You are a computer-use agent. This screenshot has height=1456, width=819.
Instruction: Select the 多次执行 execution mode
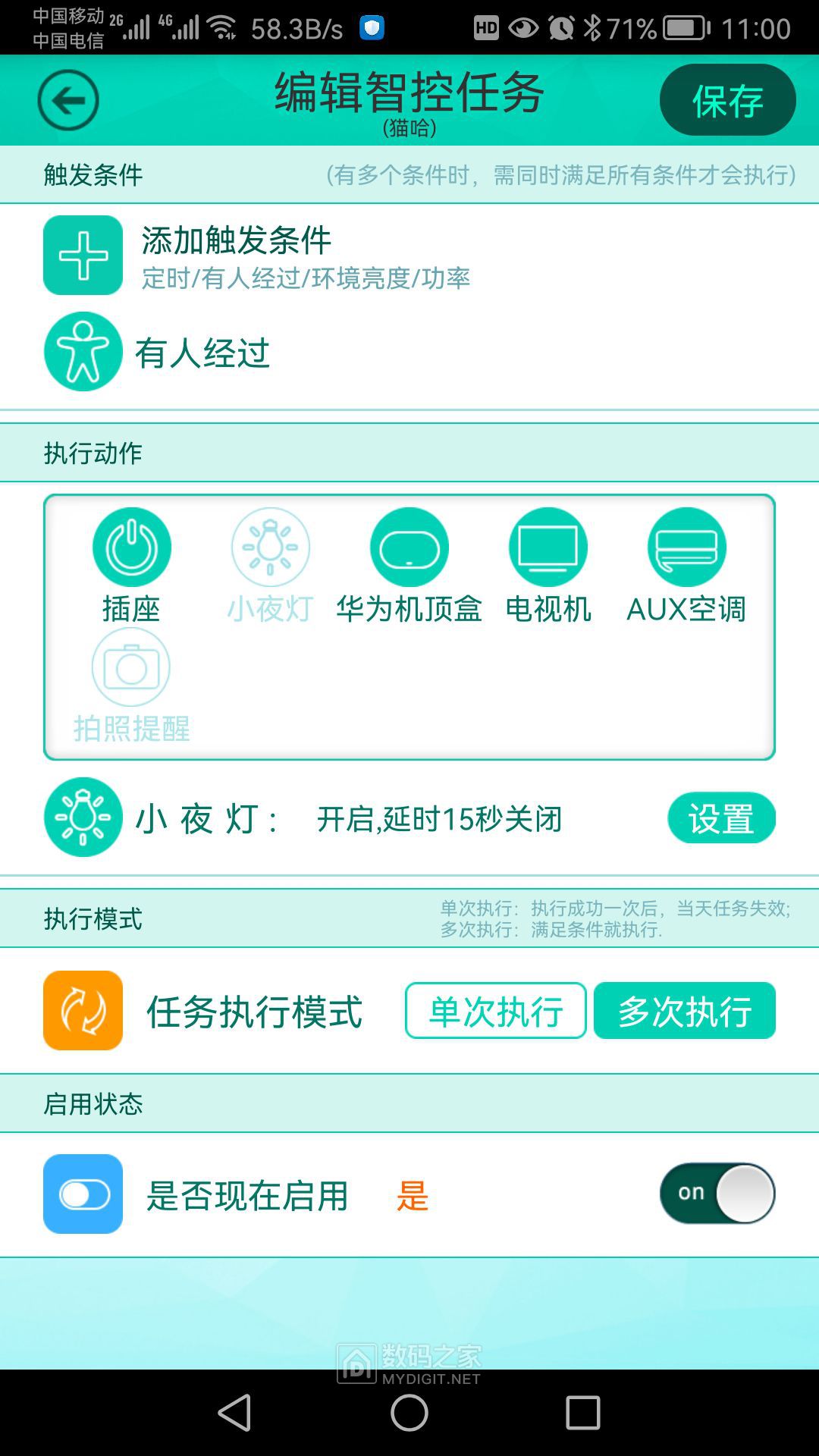pos(684,1011)
